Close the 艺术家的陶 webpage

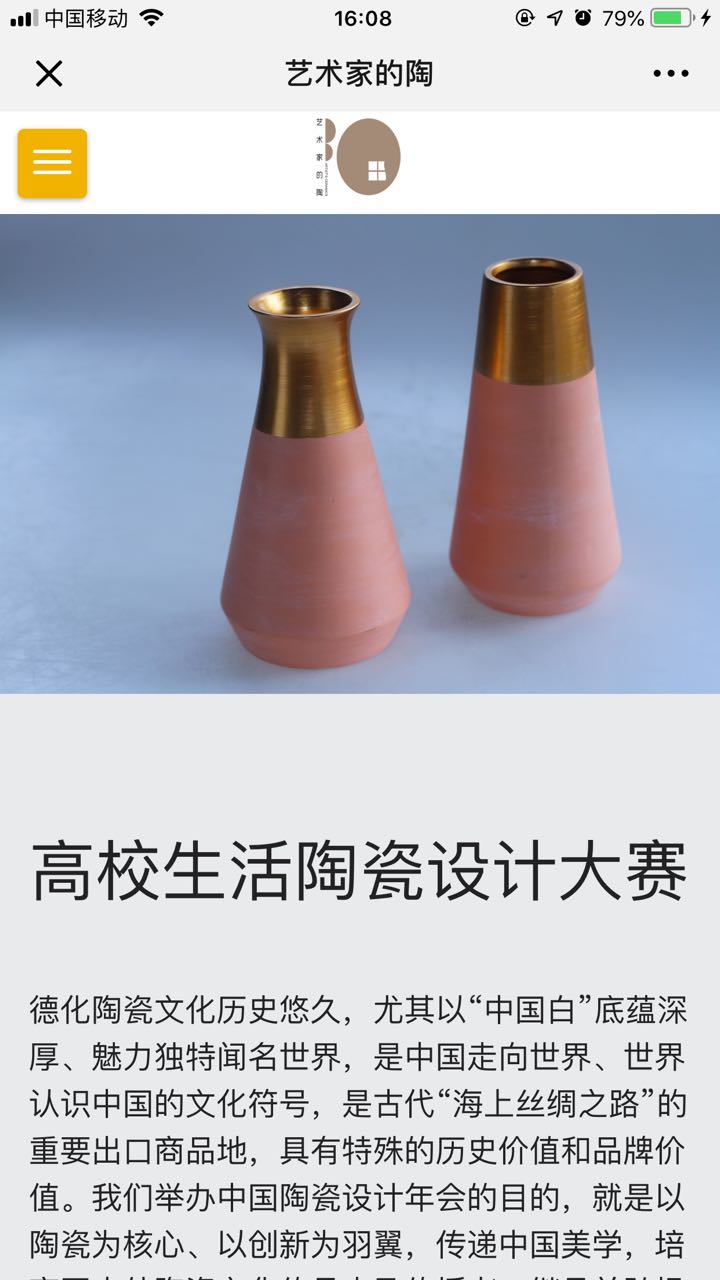point(49,73)
